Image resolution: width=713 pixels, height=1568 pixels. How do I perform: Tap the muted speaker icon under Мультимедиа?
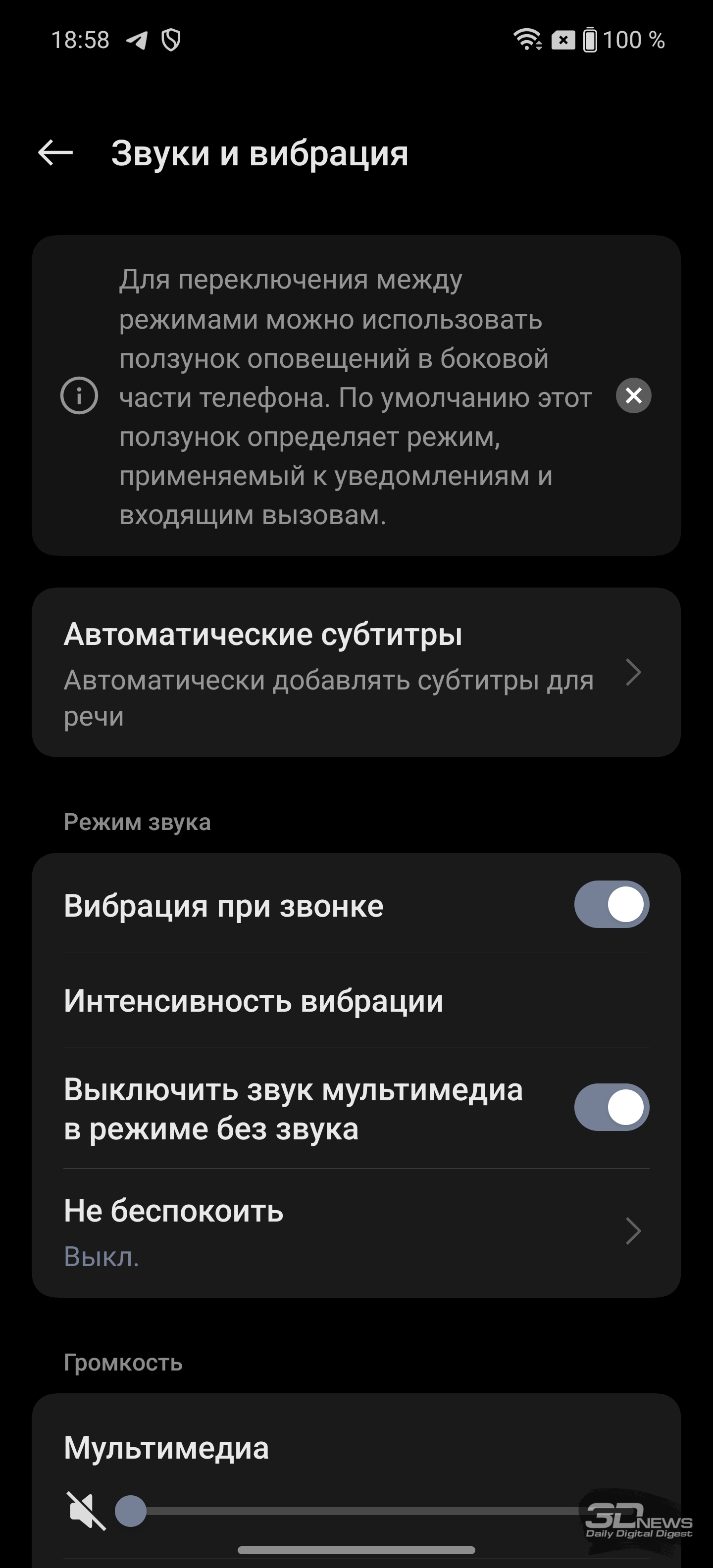tap(86, 1511)
